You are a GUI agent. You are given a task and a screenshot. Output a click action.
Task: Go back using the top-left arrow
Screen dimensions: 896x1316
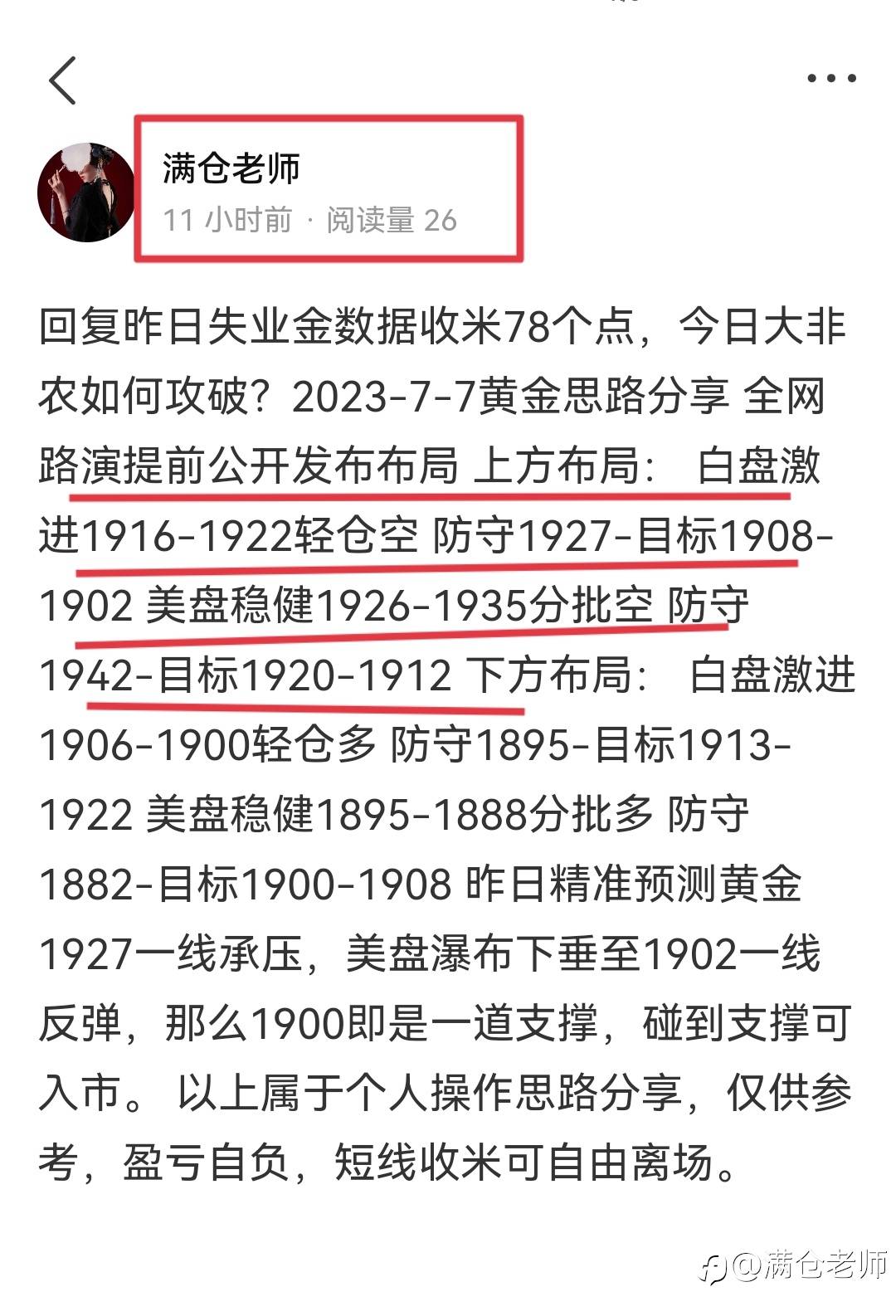click(63, 80)
